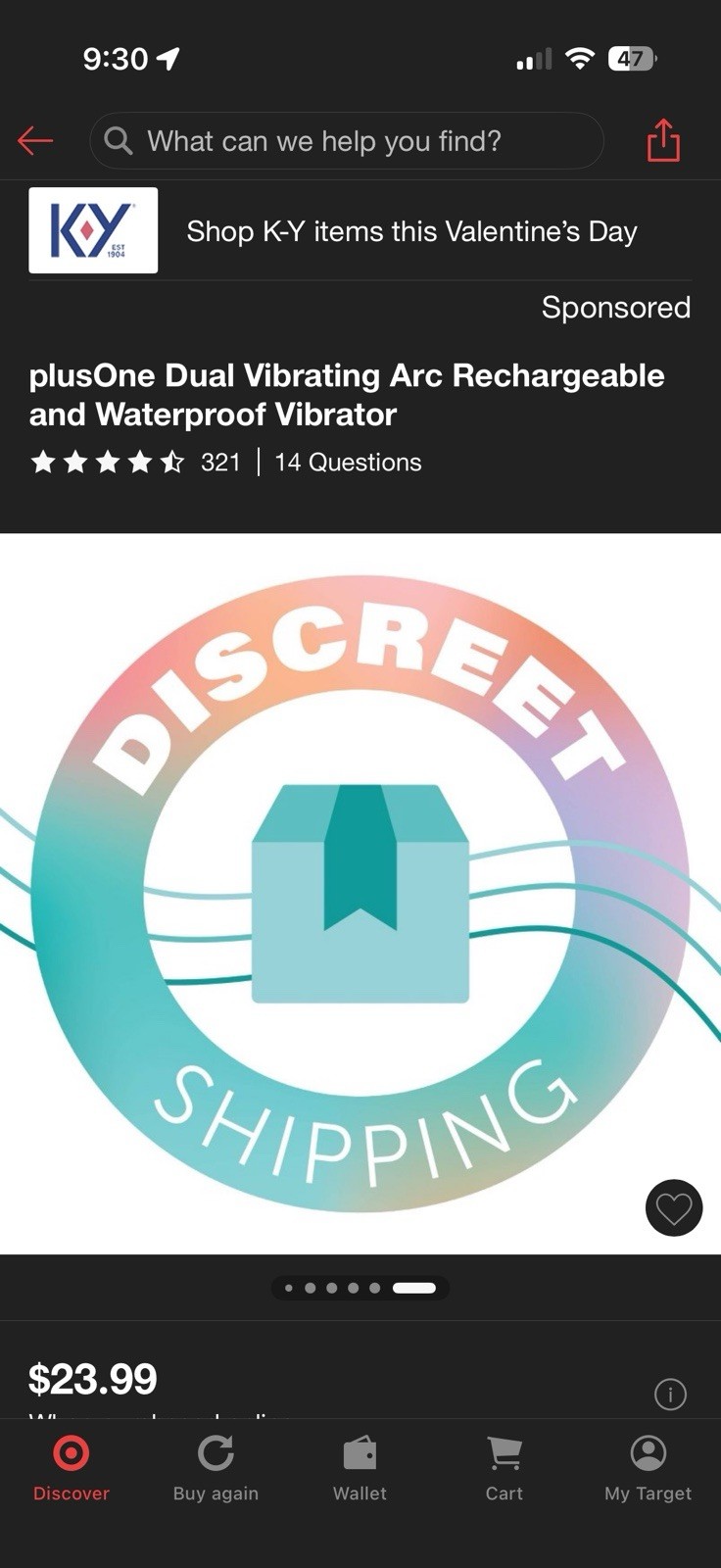Open the Discreet Shipping product image
721x1568 pixels.
(x=360, y=892)
